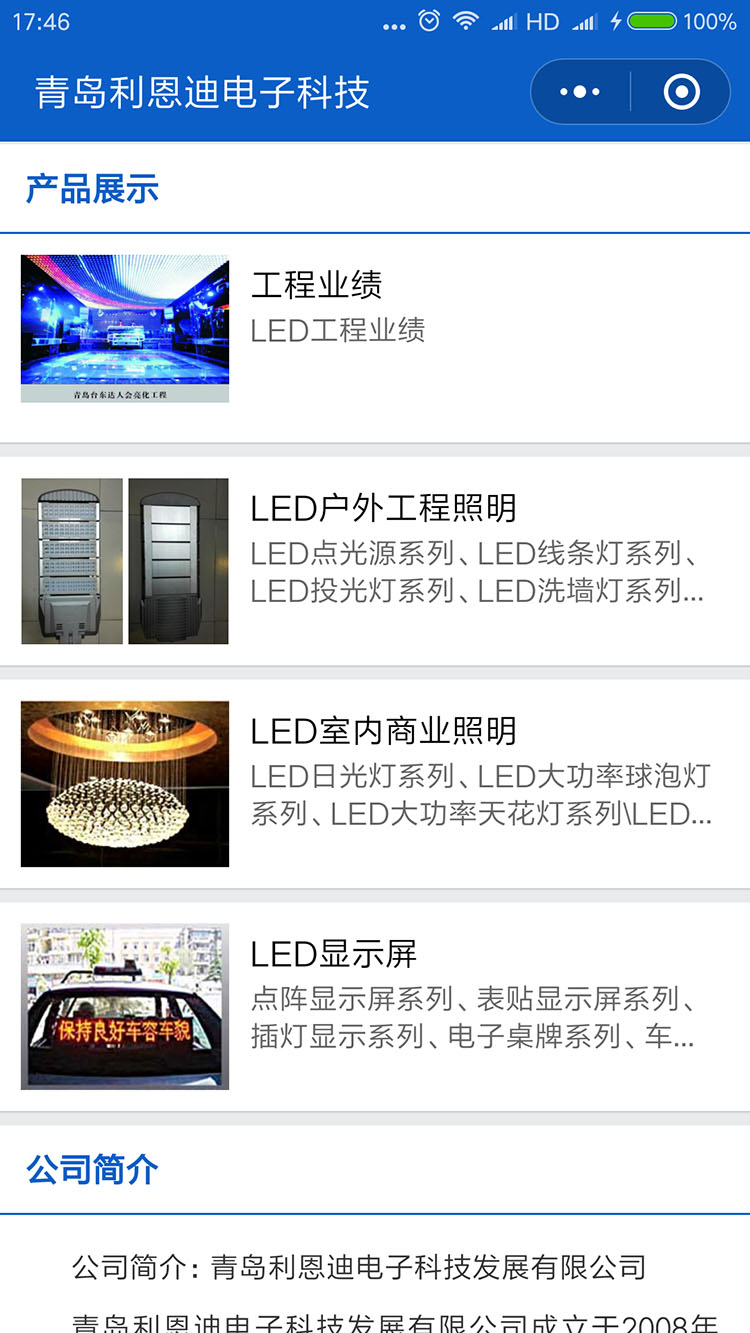Tap the chandelier image for LED室内商业照明
The height and width of the screenshot is (1333, 750).
[x=124, y=784]
